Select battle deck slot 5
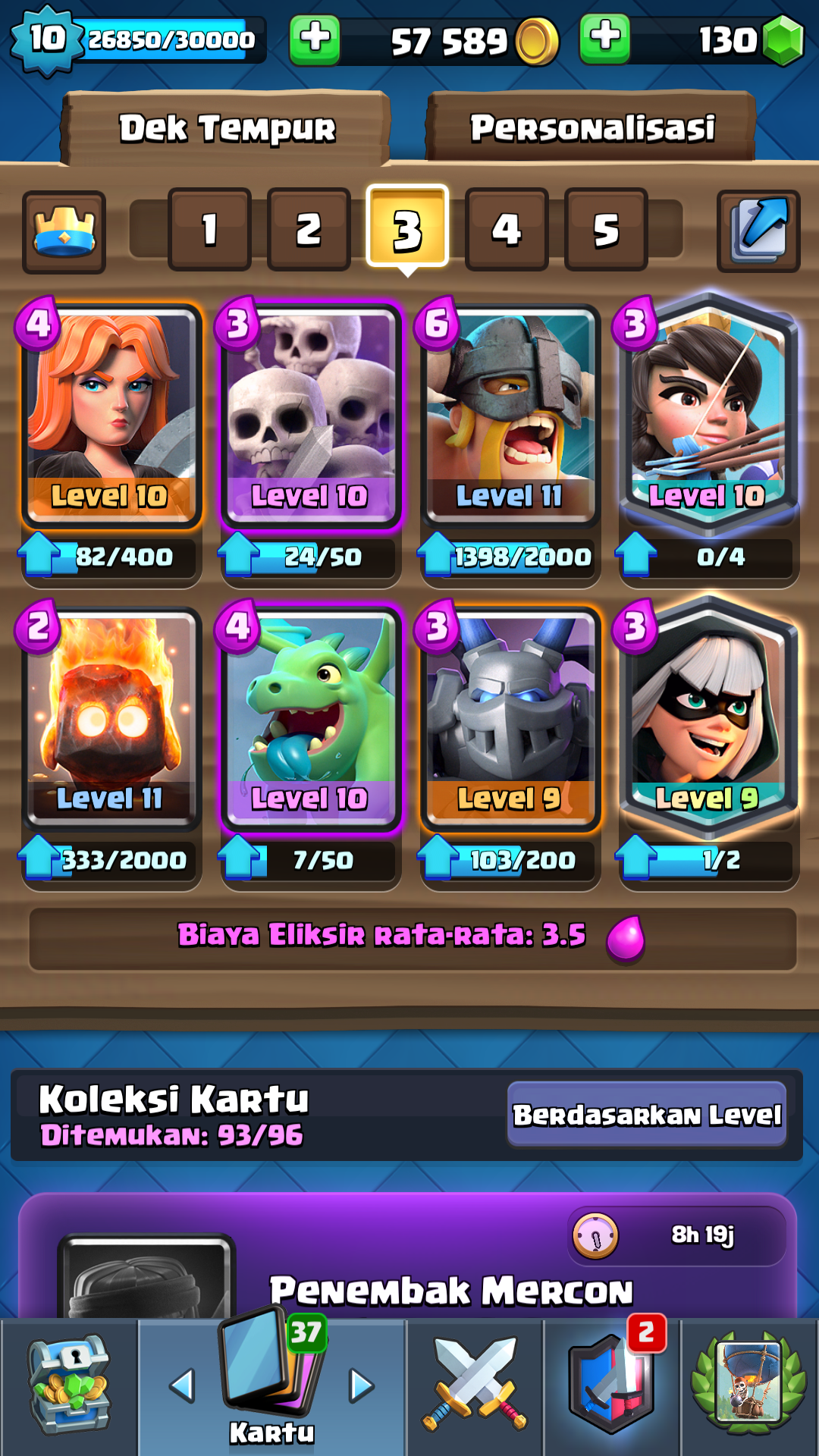 (606, 229)
